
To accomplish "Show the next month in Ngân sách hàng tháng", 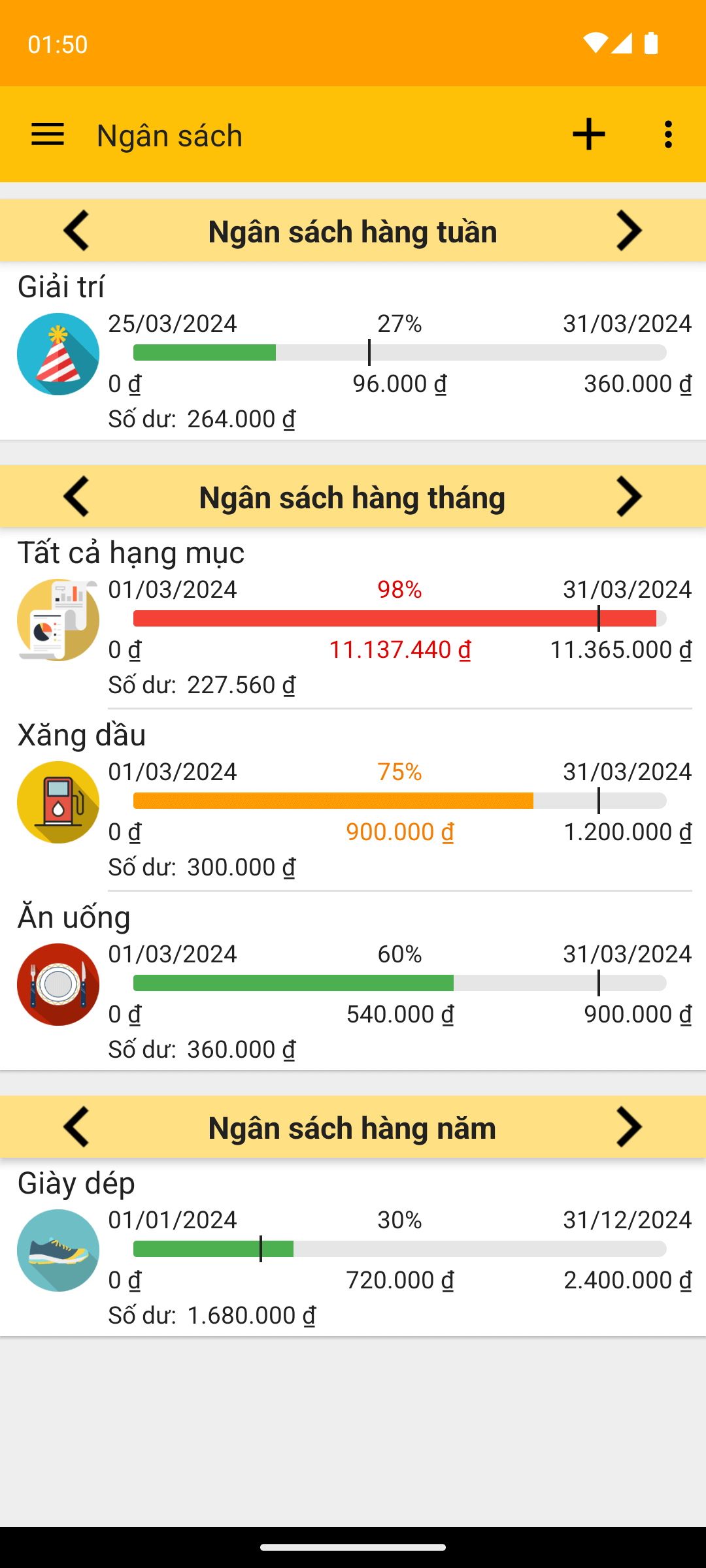I will click(630, 497).
